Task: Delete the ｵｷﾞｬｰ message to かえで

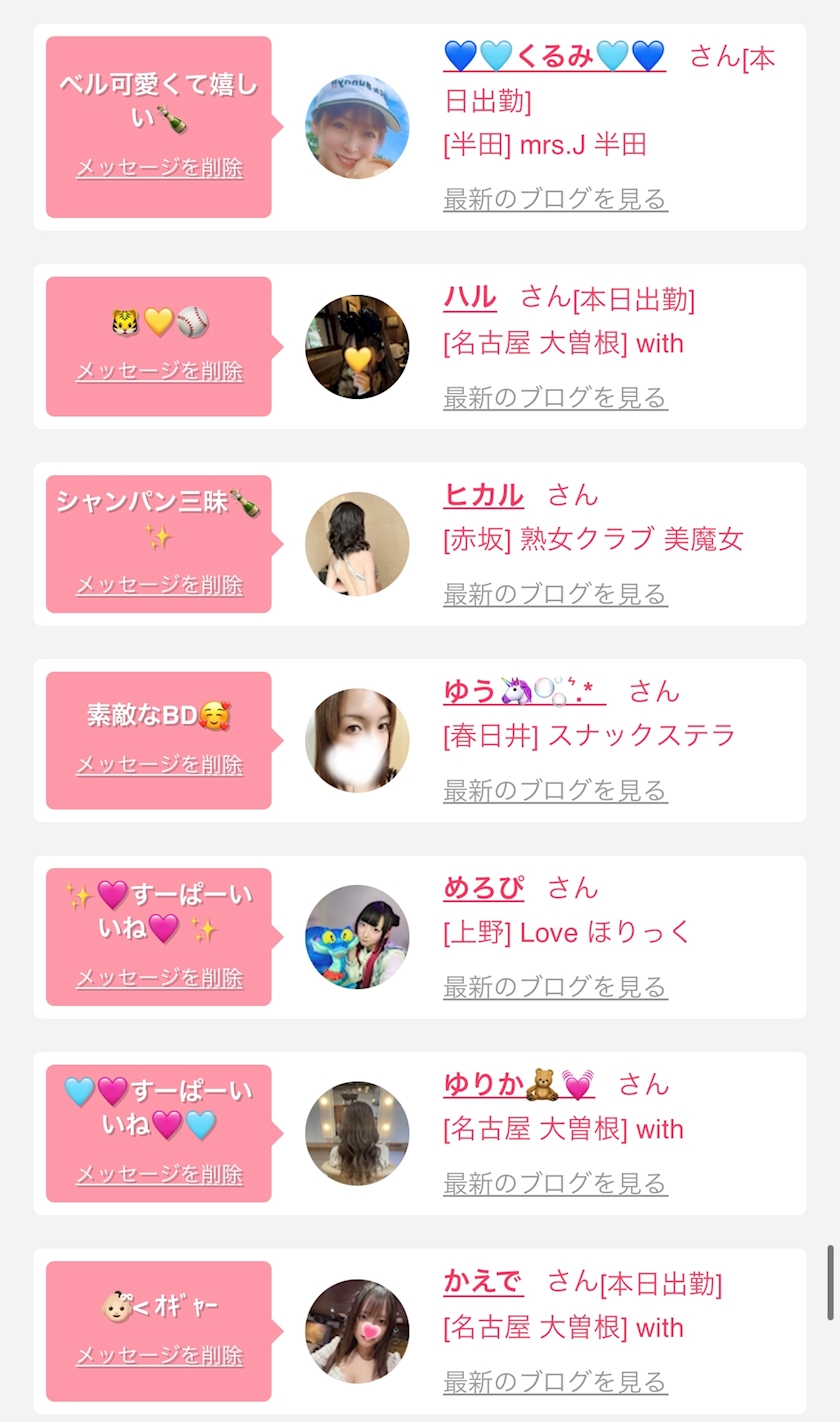Action: [x=159, y=1356]
